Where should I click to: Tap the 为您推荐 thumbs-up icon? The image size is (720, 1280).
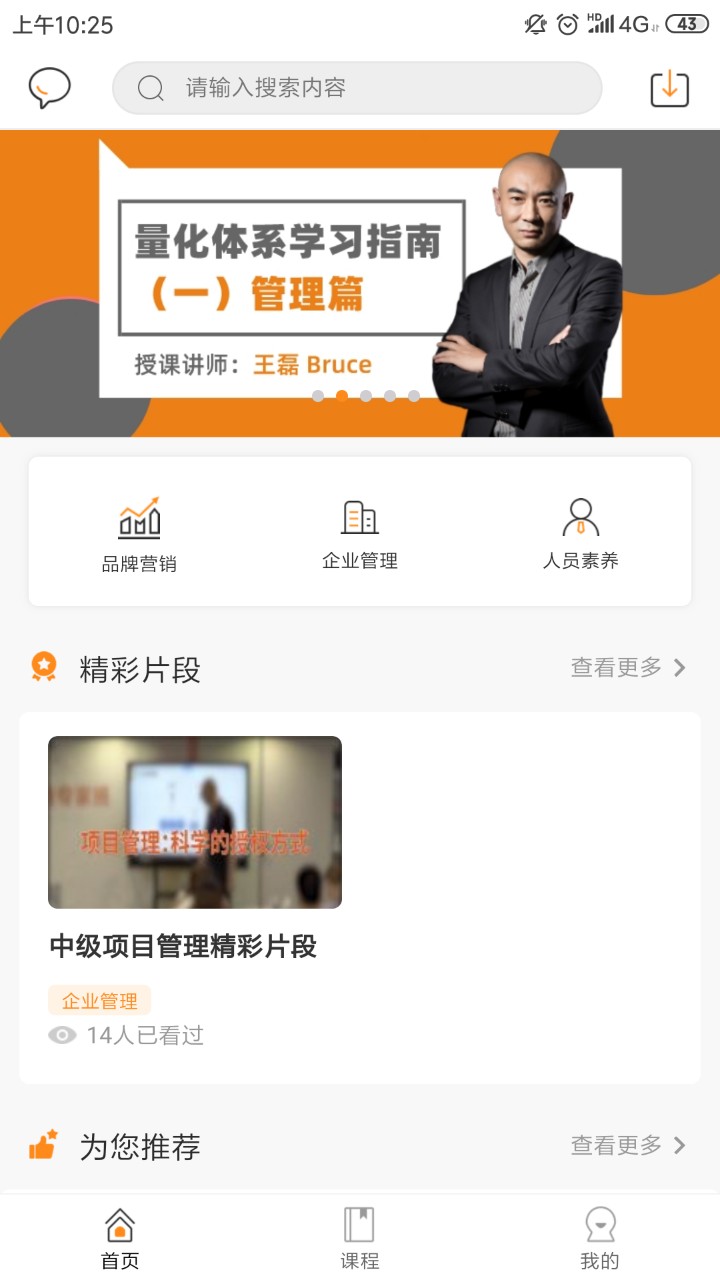(43, 1147)
